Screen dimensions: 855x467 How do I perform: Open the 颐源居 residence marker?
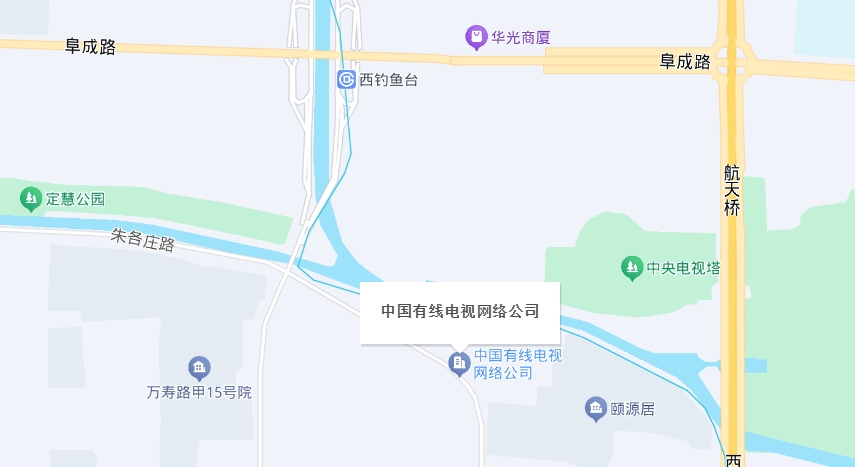pyautogui.click(x=596, y=408)
